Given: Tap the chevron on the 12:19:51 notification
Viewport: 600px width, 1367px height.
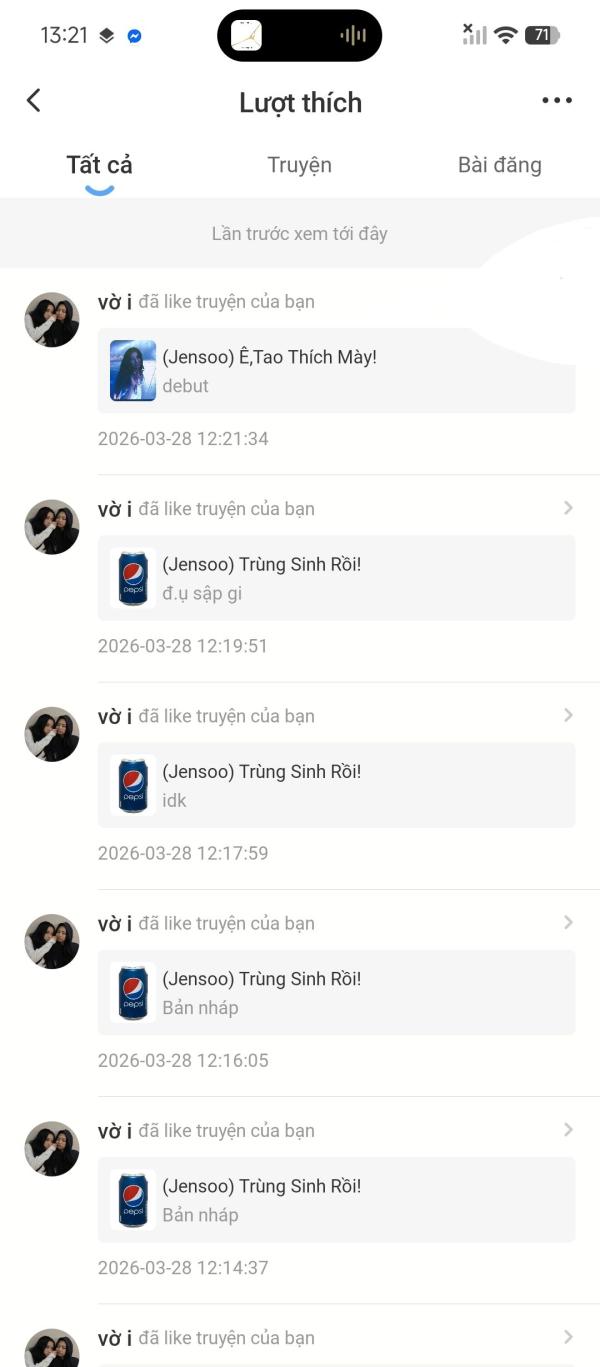Looking at the screenshot, I should click(568, 508).
